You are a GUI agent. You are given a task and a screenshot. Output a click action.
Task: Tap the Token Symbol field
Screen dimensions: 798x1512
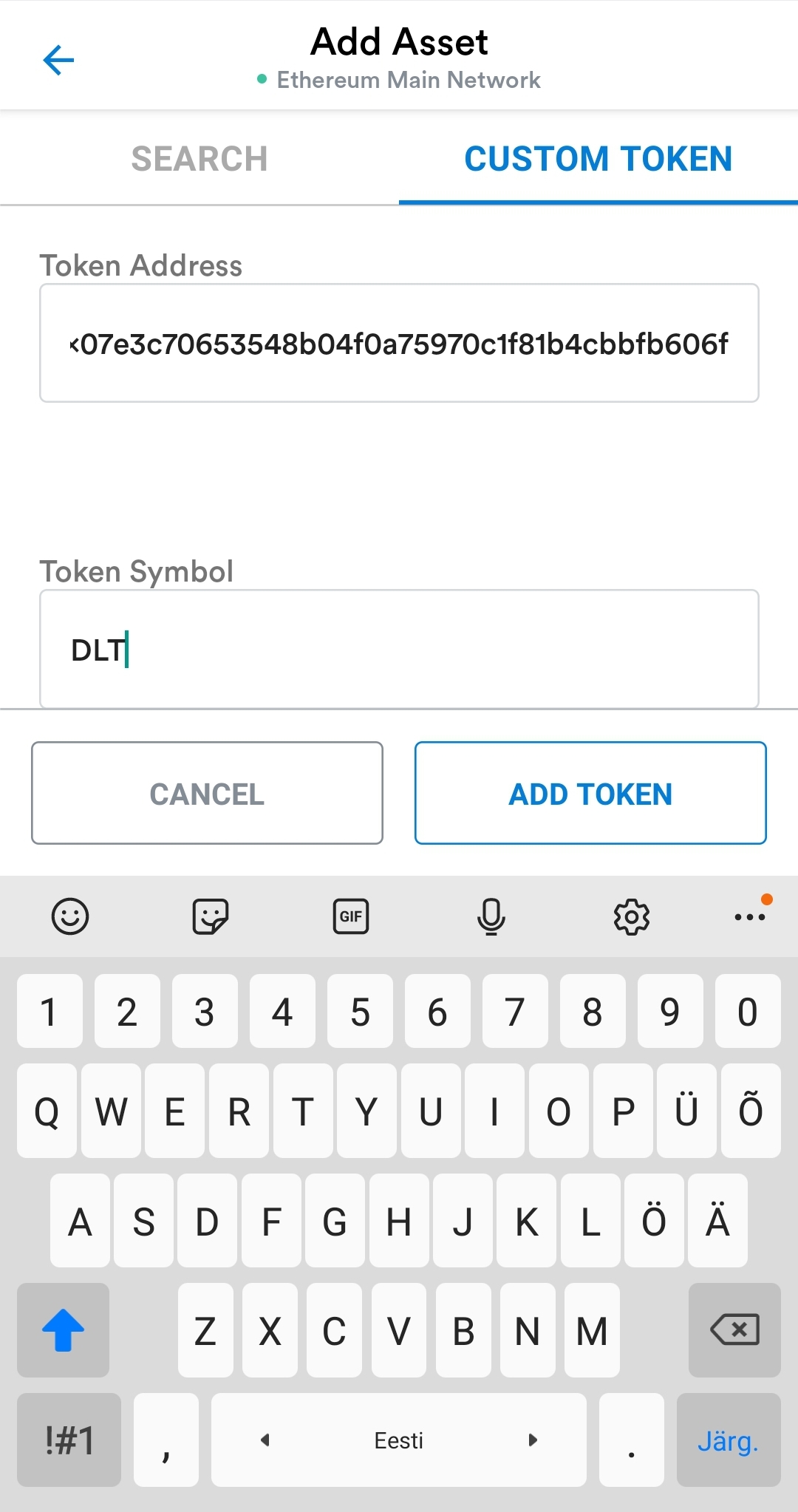point(399,650)
